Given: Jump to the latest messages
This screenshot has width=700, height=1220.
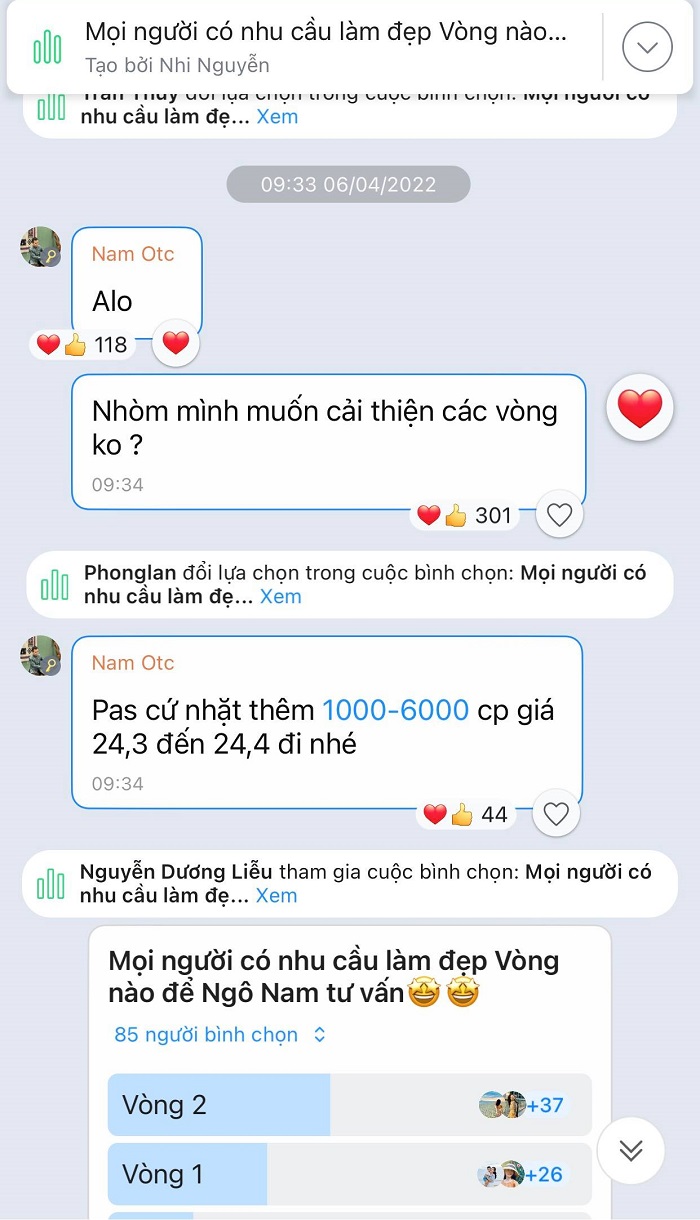Looking at the screenshot, I should [x=631, y=1151].
